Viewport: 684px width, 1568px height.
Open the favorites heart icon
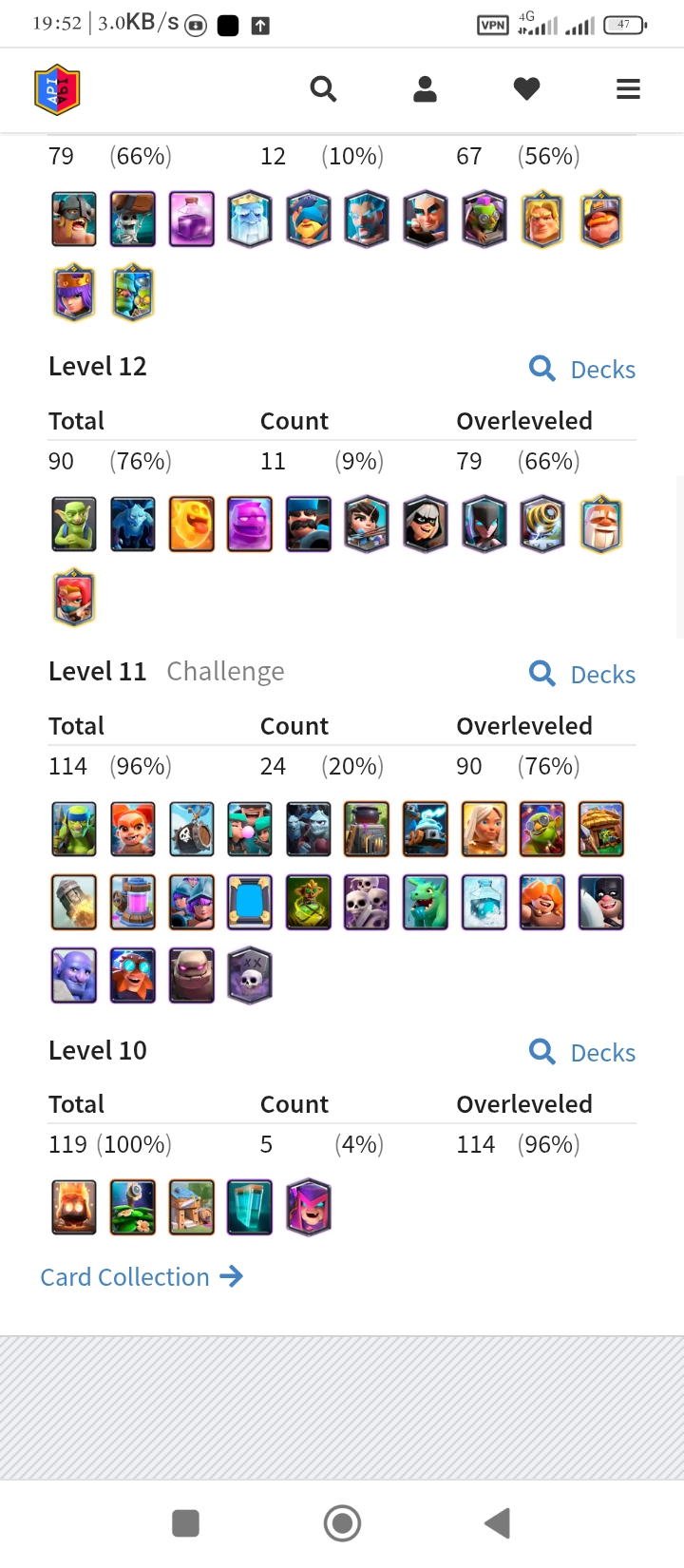pyautogui.click(x=526, y=89)
